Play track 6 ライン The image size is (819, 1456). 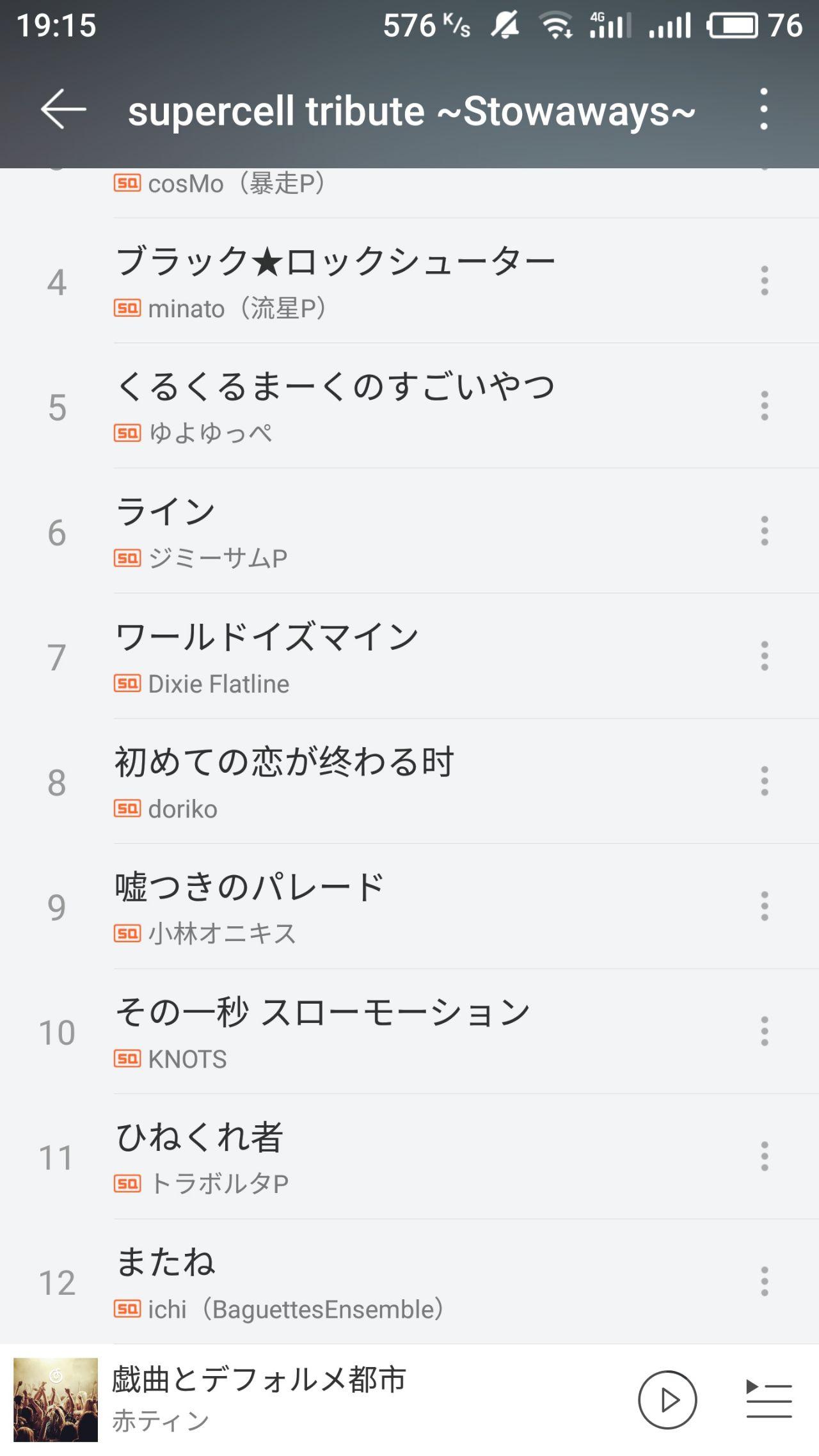tap(409, 531)
